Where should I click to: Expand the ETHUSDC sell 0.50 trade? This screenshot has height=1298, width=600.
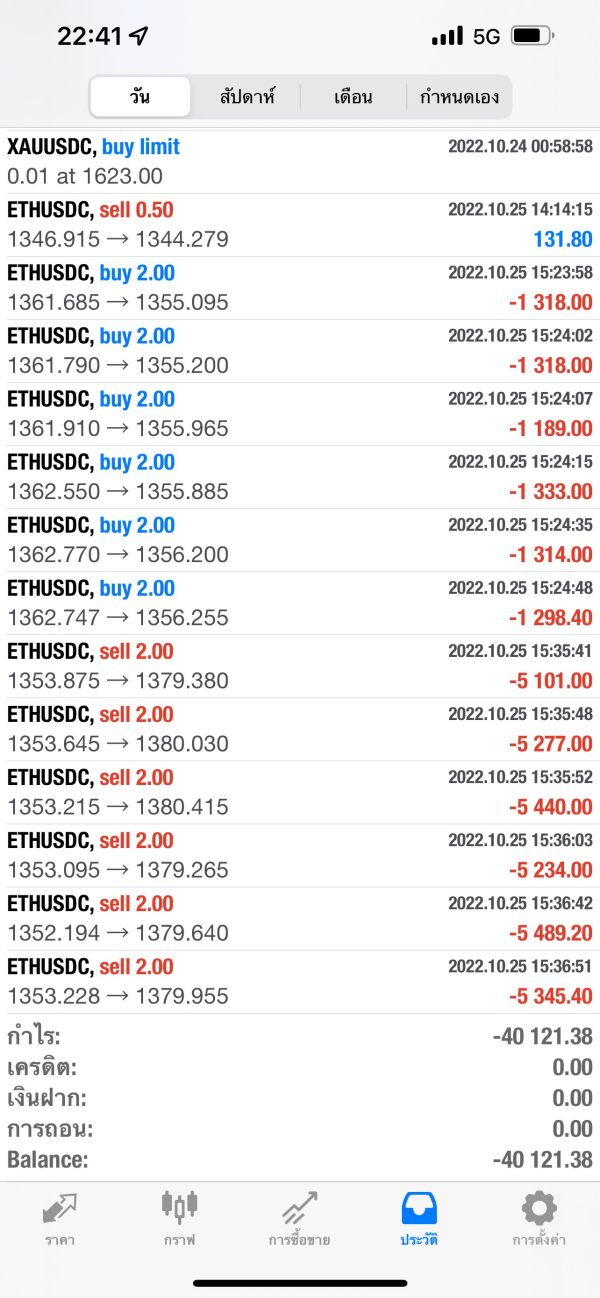(300, 225)
